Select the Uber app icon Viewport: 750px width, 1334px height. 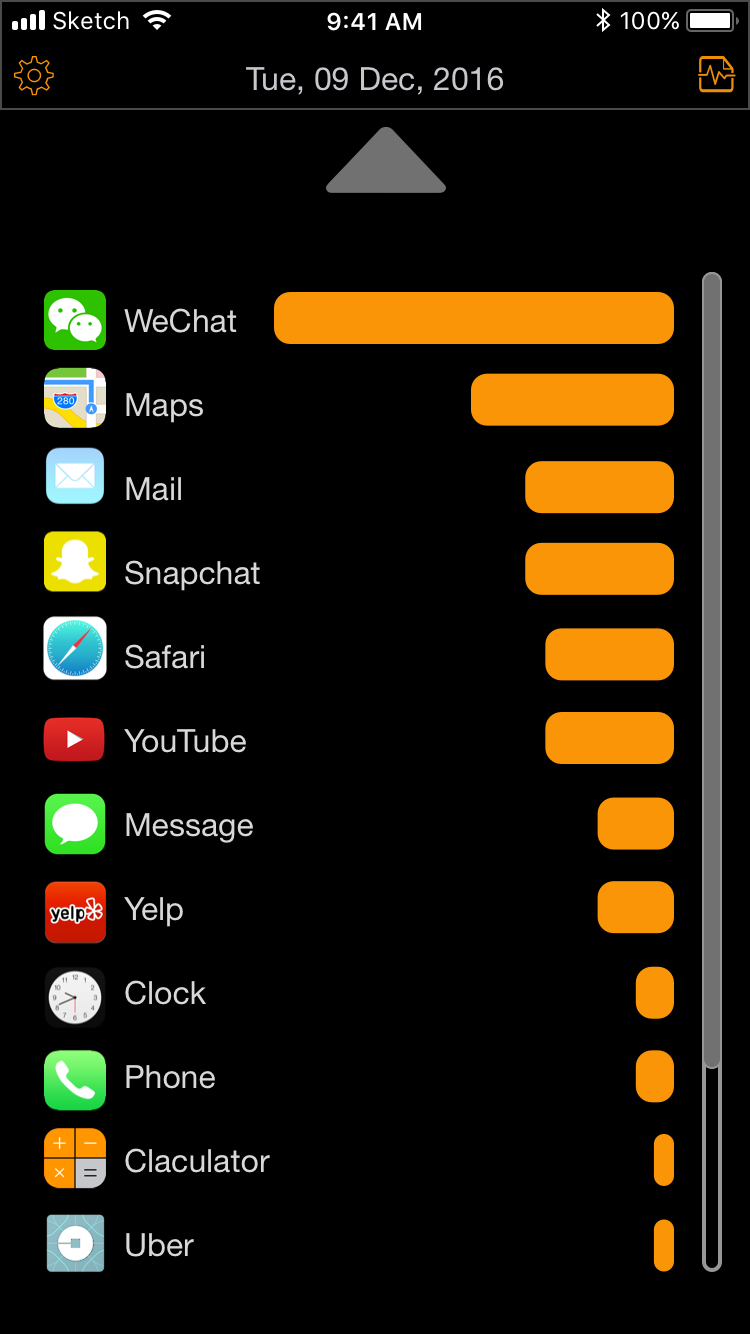click(x=74, y=1244)
